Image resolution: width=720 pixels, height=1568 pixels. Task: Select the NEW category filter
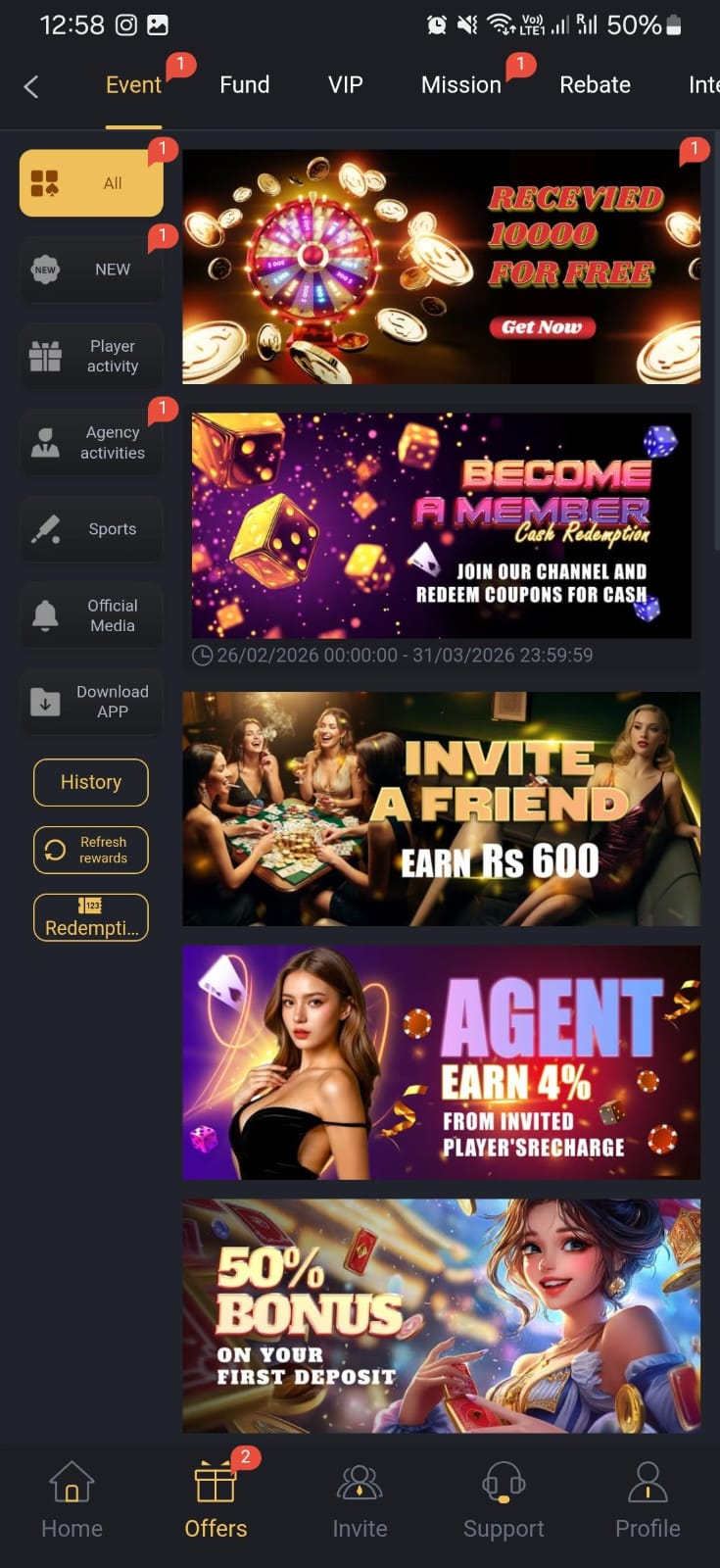coord(91,269)
